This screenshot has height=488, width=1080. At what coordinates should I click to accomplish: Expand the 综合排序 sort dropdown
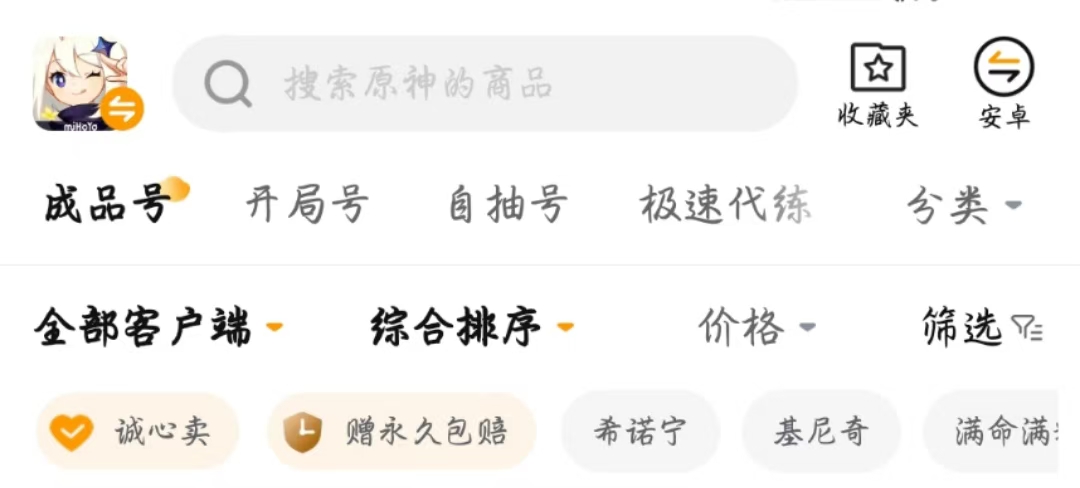click(470, 327)
